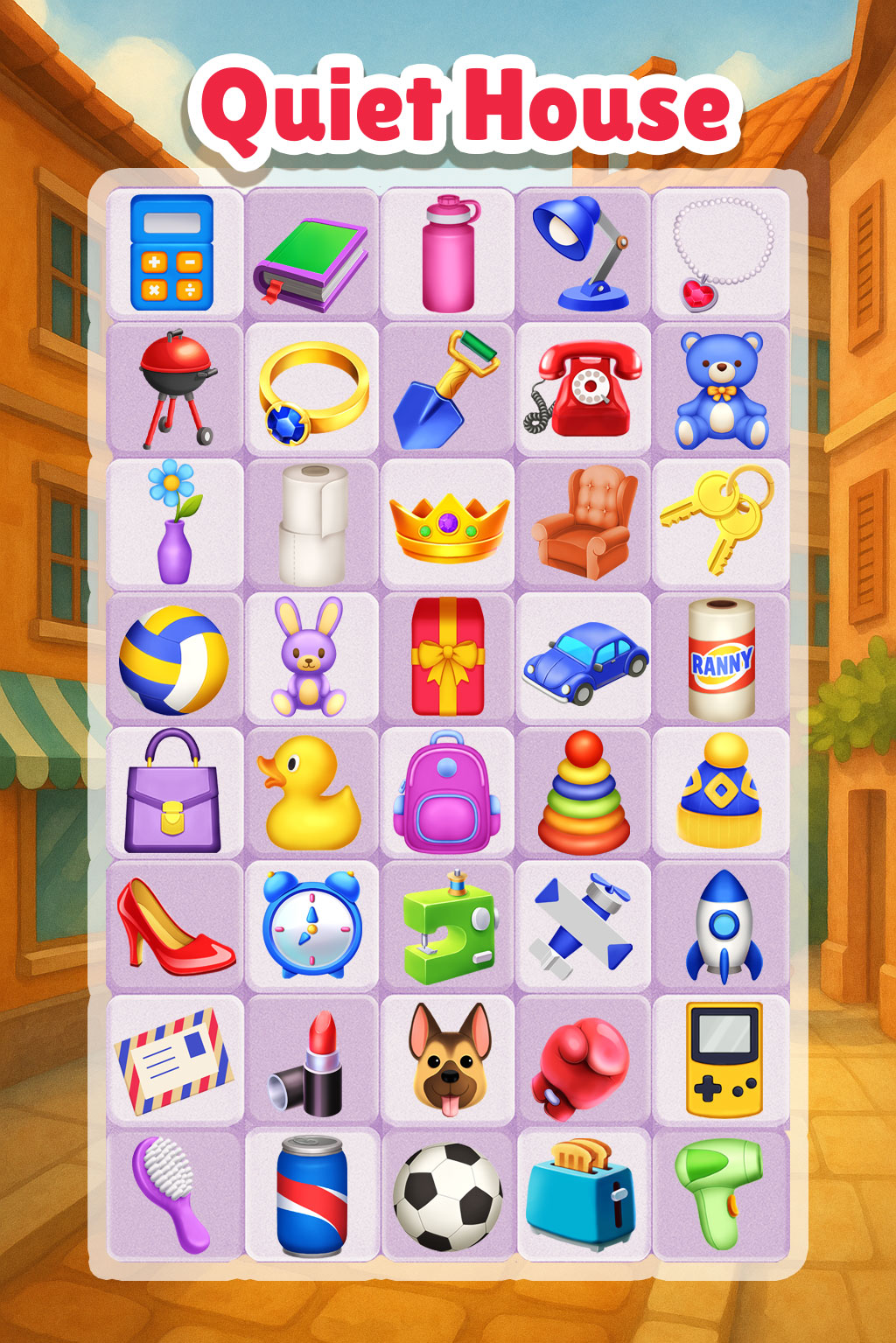The height and width of the screenshot is (1343, 896).
Task: Pick the gold sapphire ring tile
Action: 311,390
